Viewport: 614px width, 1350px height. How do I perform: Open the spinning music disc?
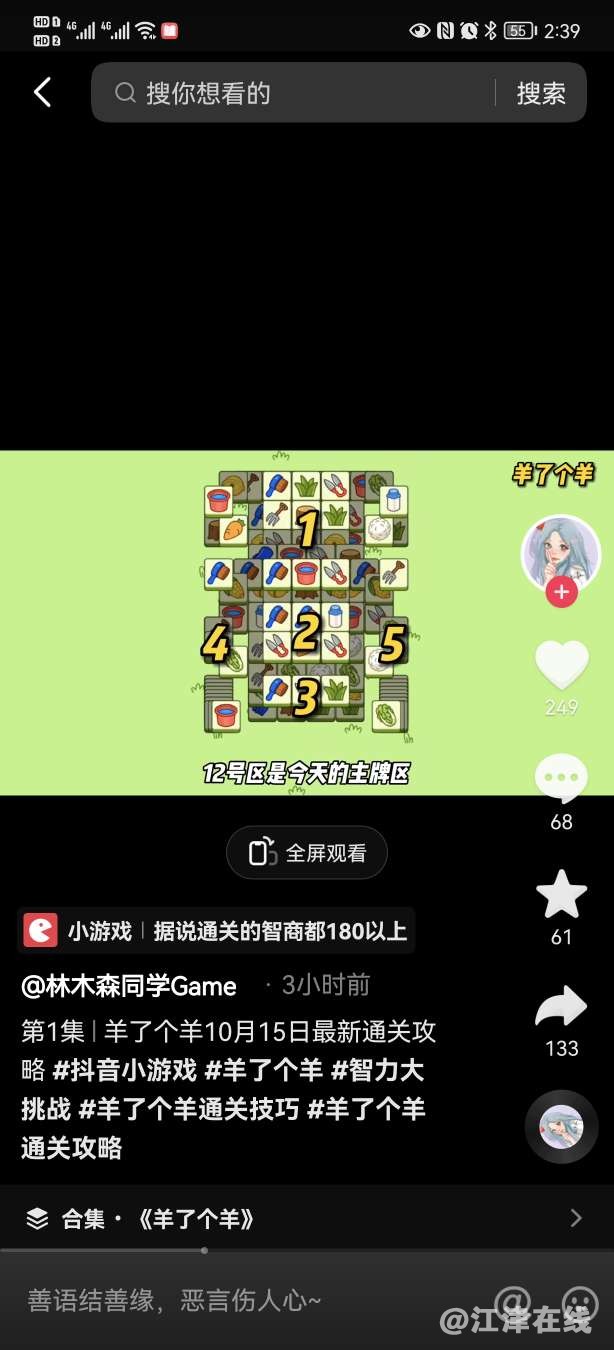pyautogui.click(x=561, y=1126)
